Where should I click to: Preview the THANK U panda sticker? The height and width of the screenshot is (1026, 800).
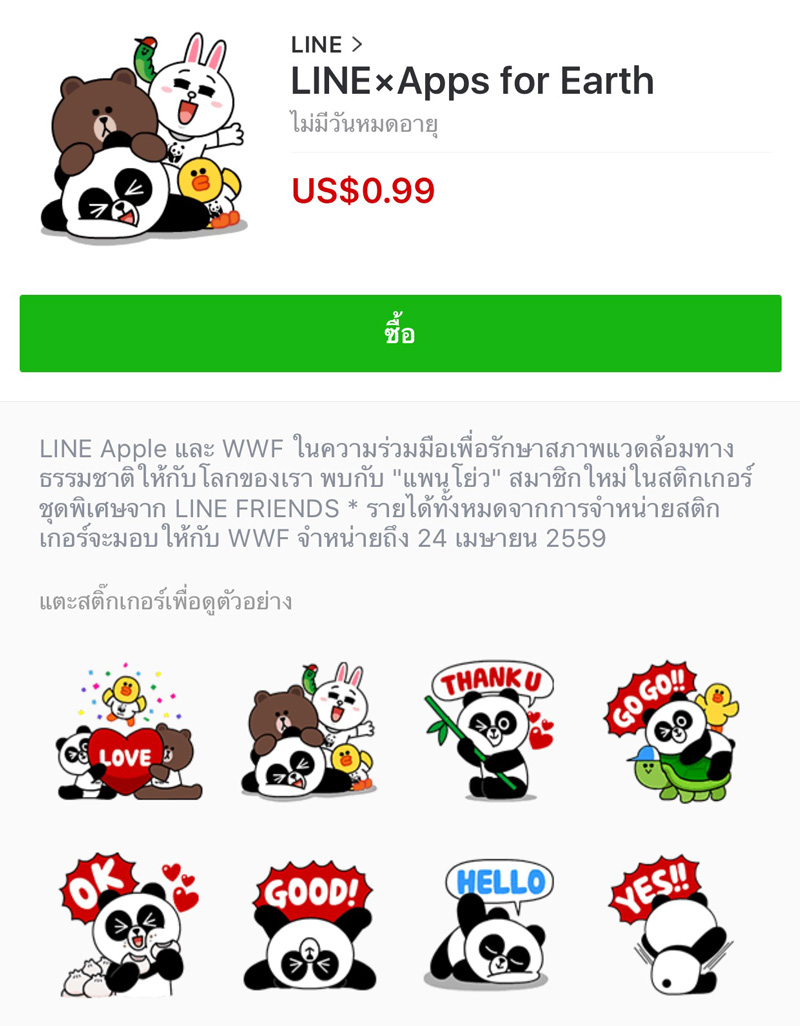(490, 732)
